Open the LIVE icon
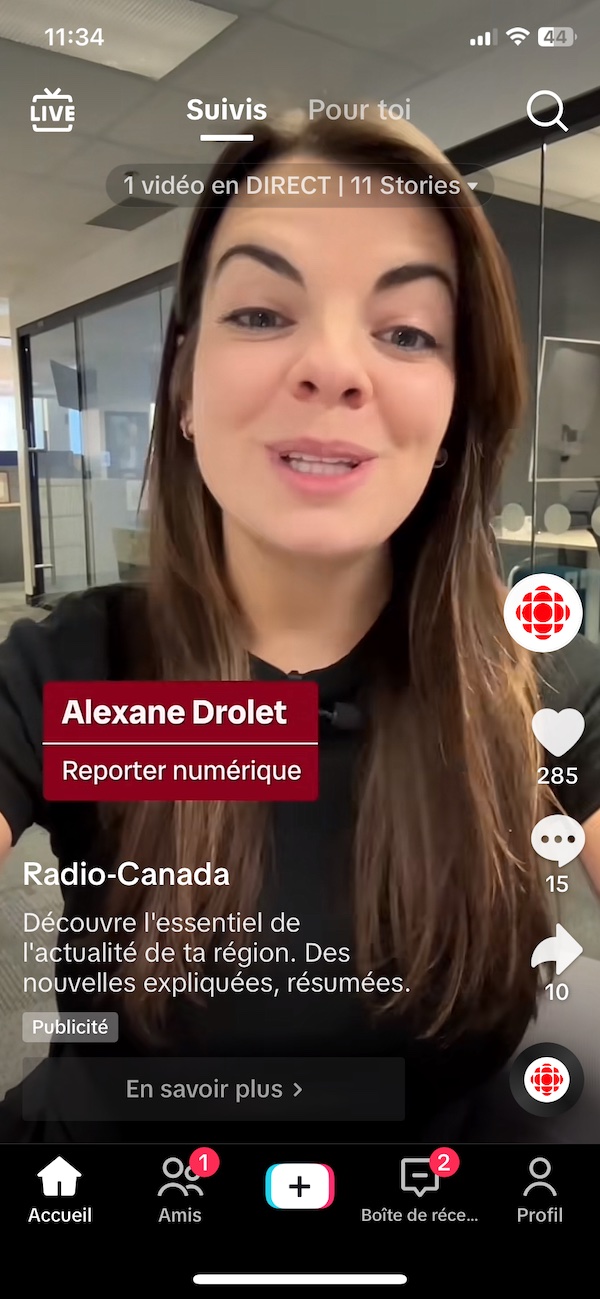 52,110
